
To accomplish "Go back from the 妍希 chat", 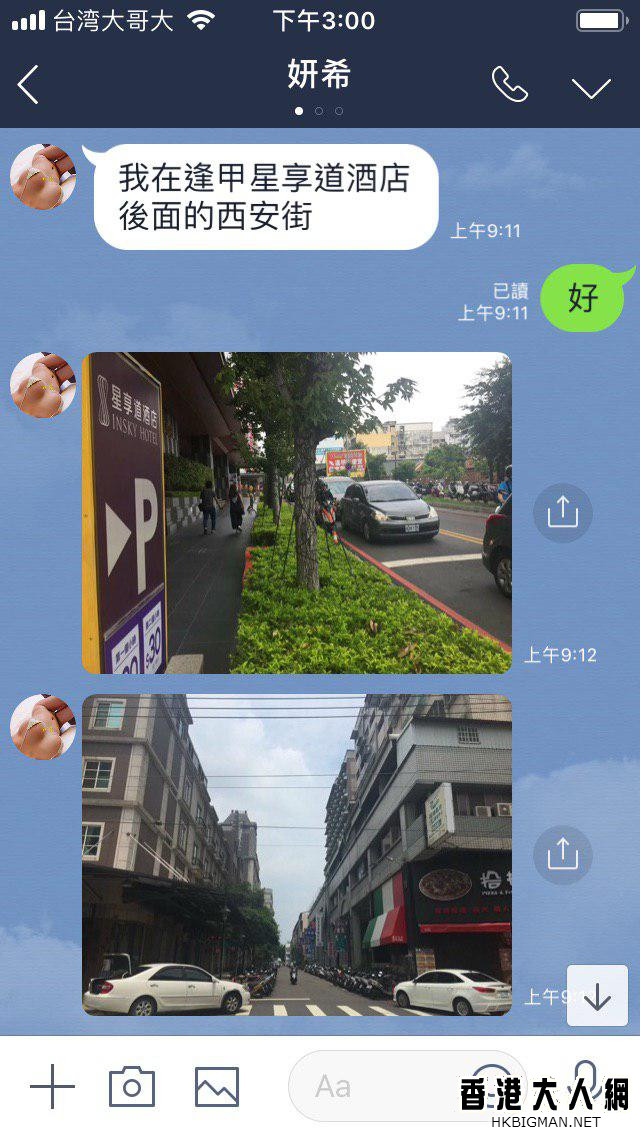I will point(28,86).
